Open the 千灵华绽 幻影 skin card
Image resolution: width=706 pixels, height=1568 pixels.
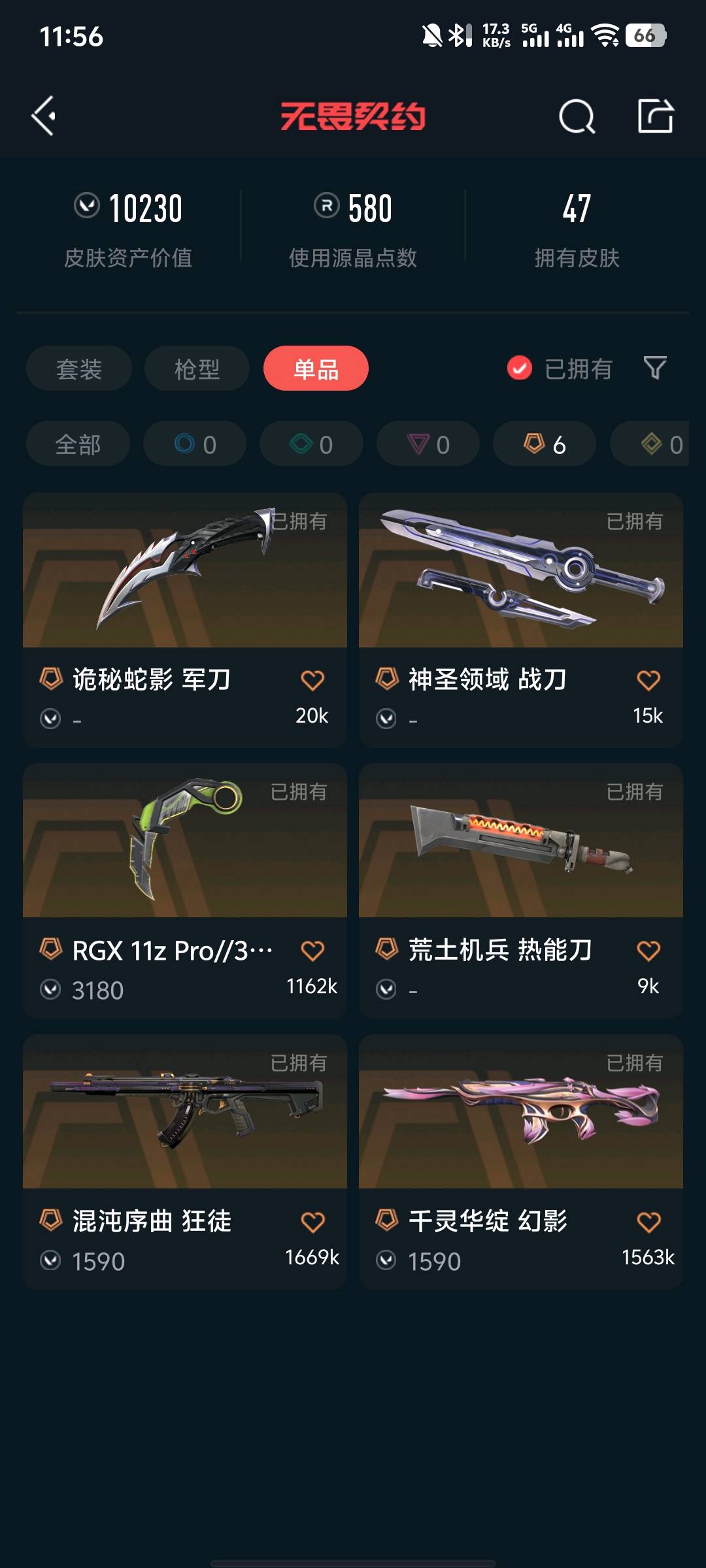[x=521, y=1162]
